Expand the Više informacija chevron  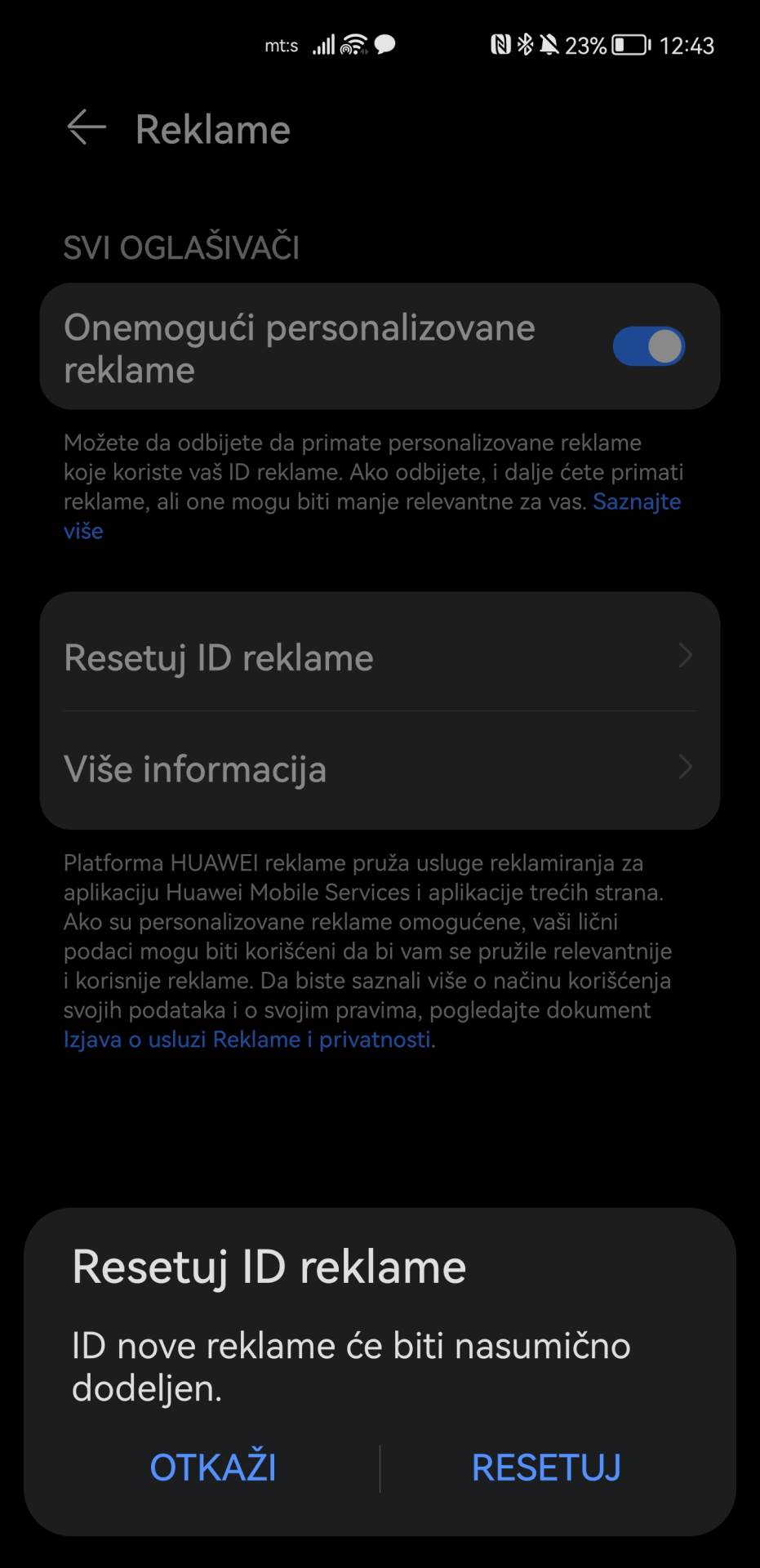tap(687, 768)
